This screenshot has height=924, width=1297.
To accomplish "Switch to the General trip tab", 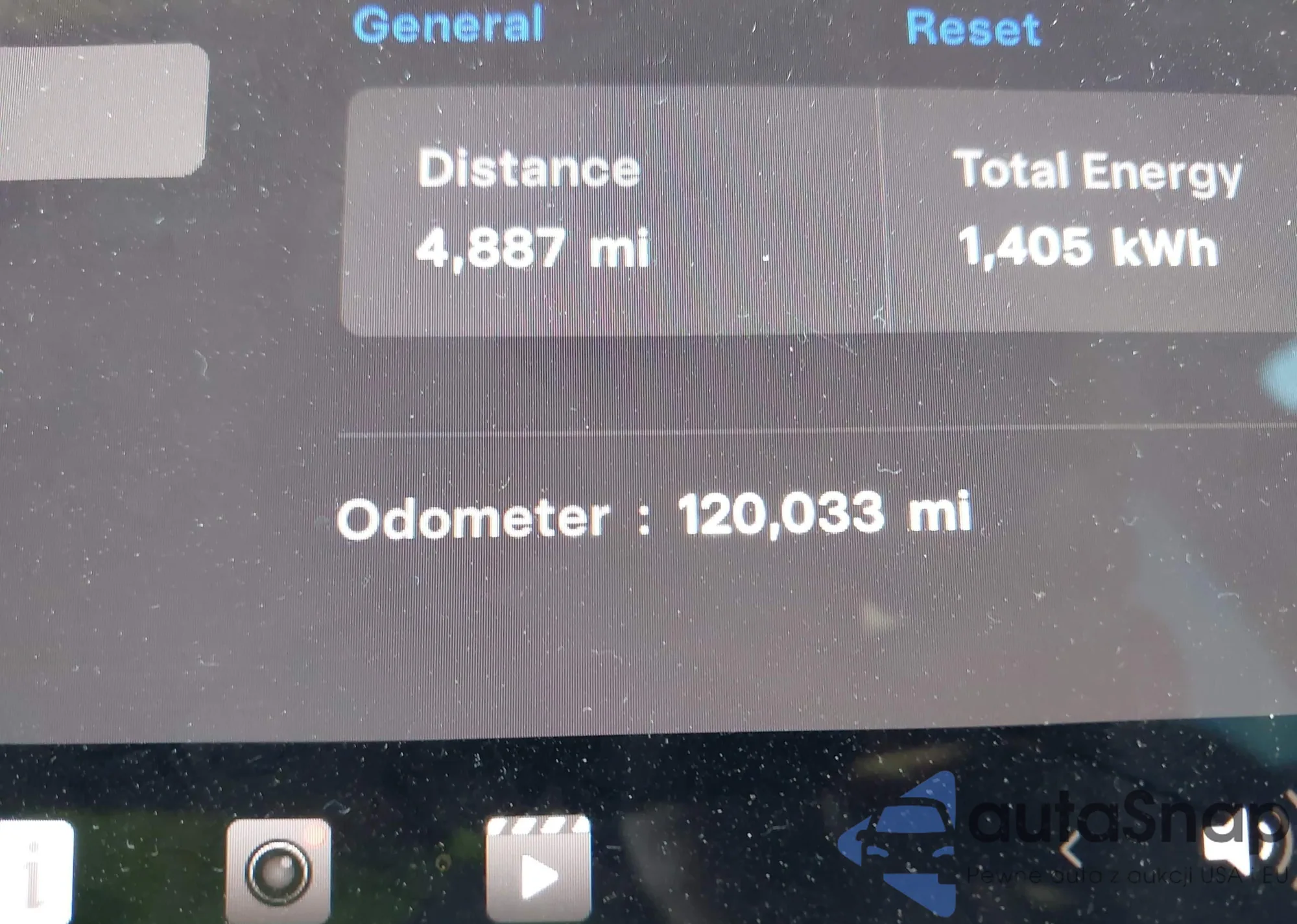I will (447, 25).
